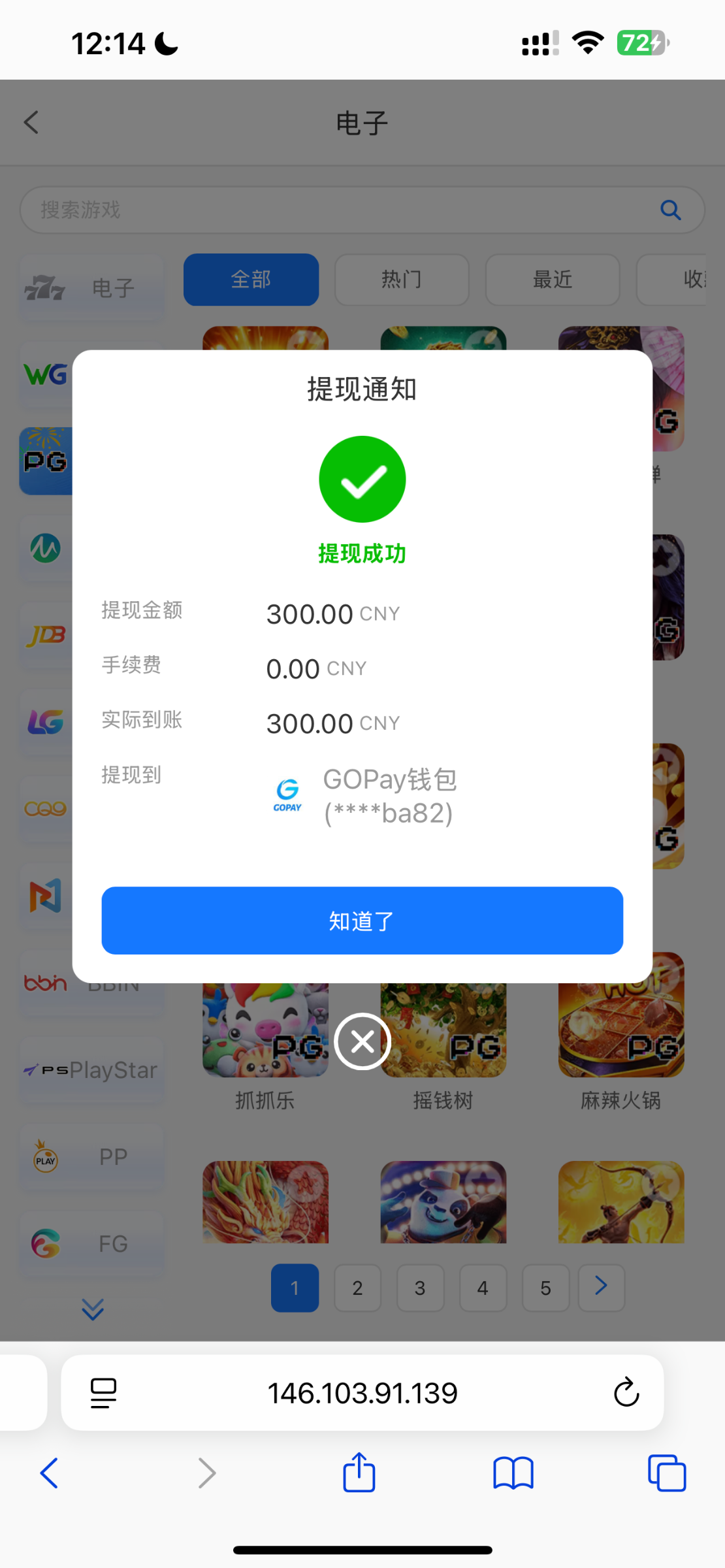Select the CQ9 provider in sidebar
The width and height of the screenshot is (725, 1568).
[x=46, y=808]
